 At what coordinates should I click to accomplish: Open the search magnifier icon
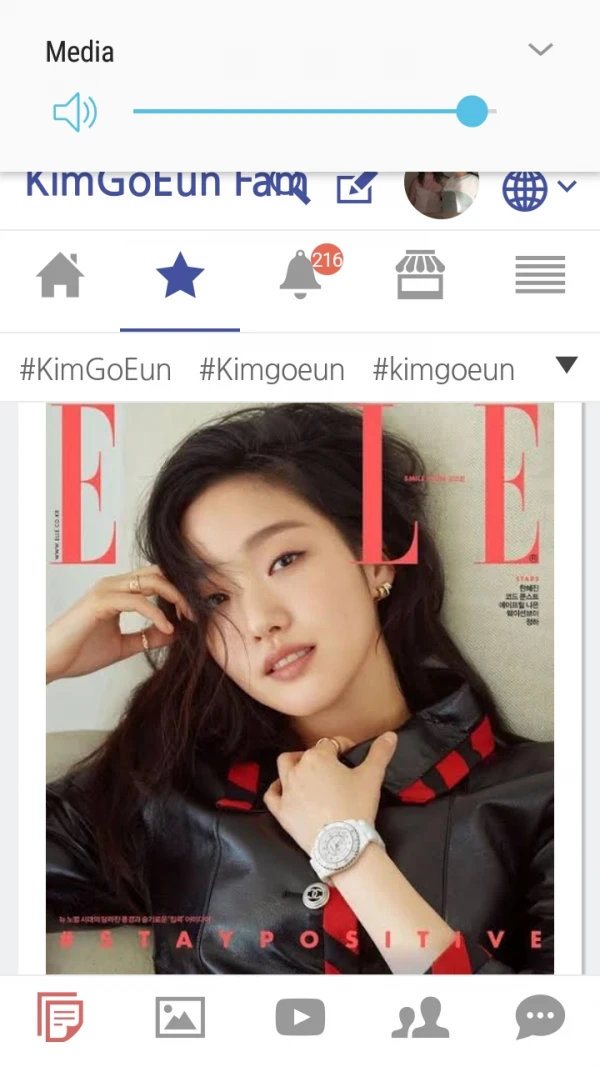coord(291,186)
